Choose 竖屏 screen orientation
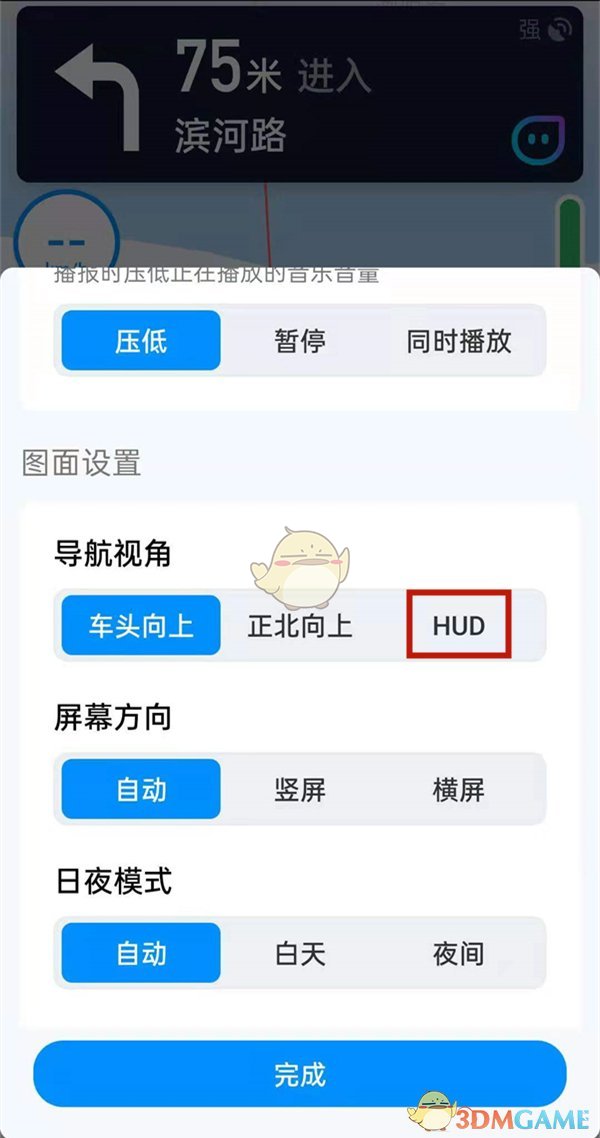 pos(300,789)
